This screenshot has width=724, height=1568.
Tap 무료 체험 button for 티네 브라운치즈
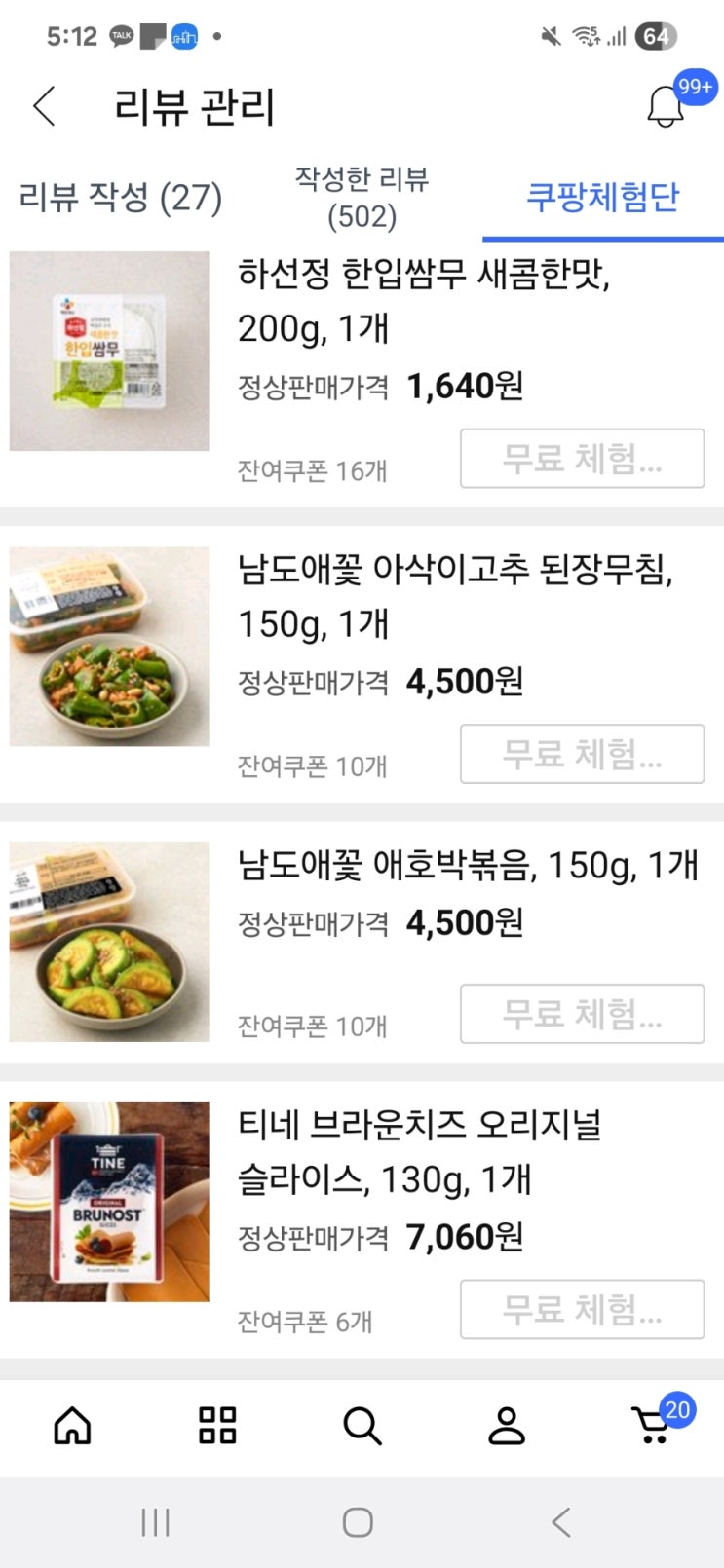pyautogui.click(x=582, y=1310)
